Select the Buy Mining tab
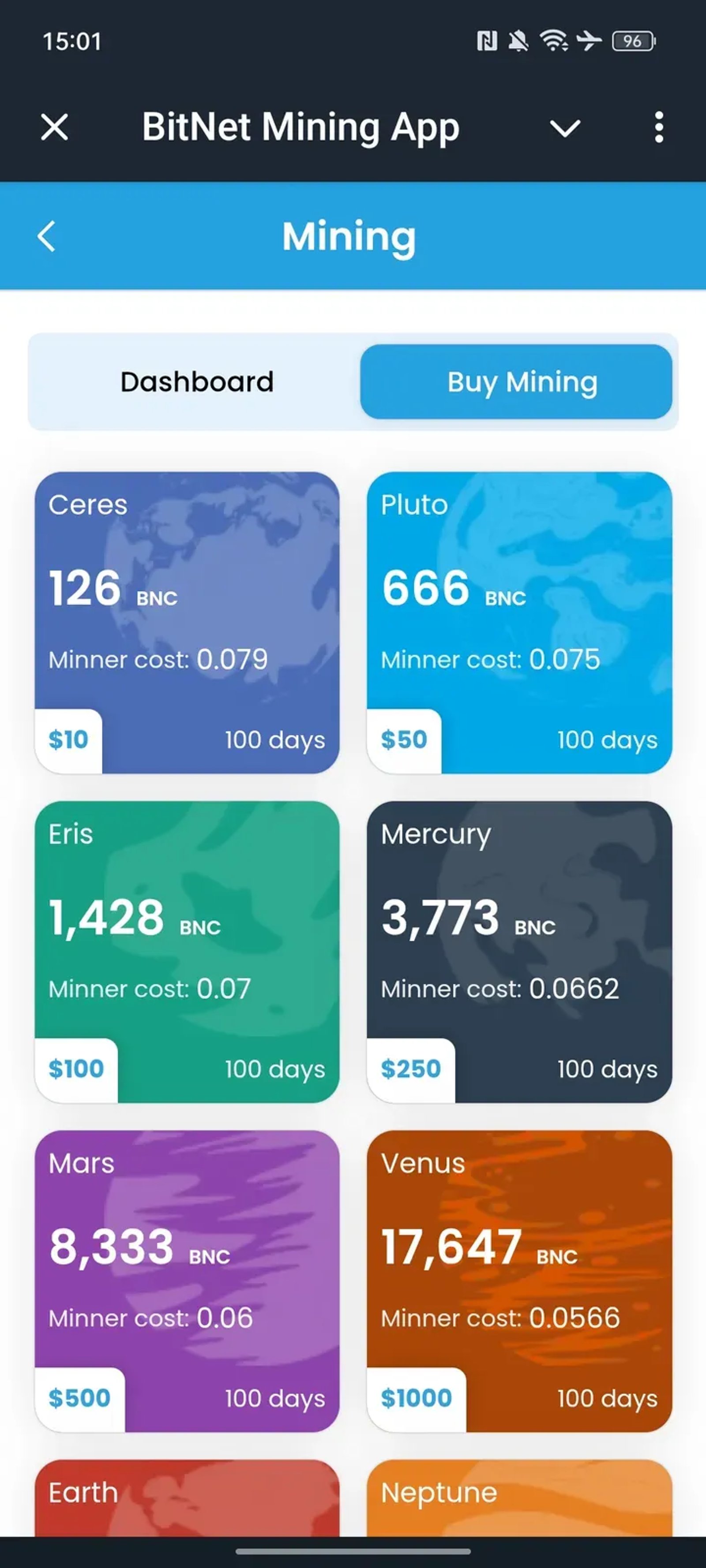 (x=522, y=382)
